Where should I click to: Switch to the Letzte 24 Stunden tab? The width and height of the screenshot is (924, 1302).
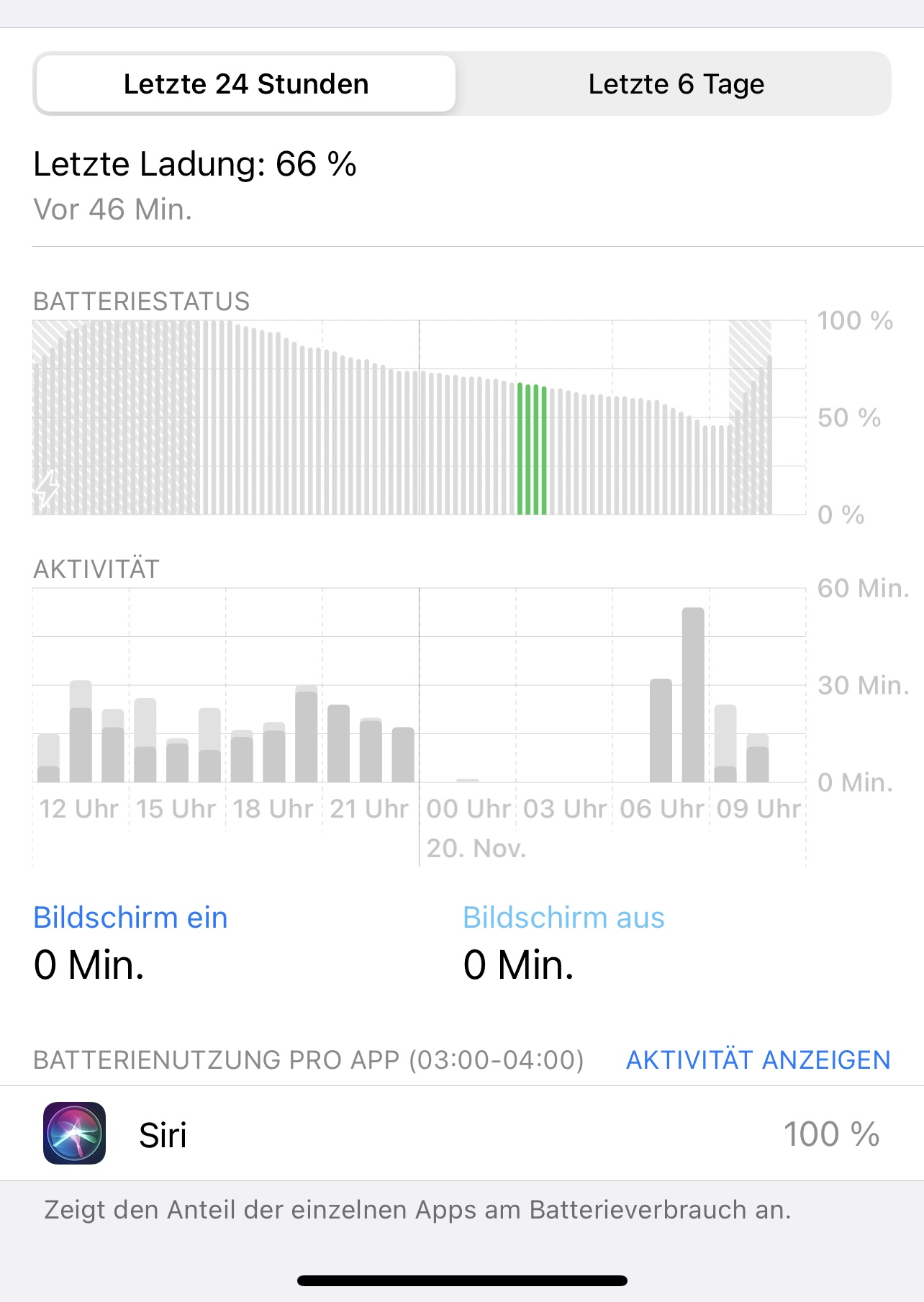(245, 84)
